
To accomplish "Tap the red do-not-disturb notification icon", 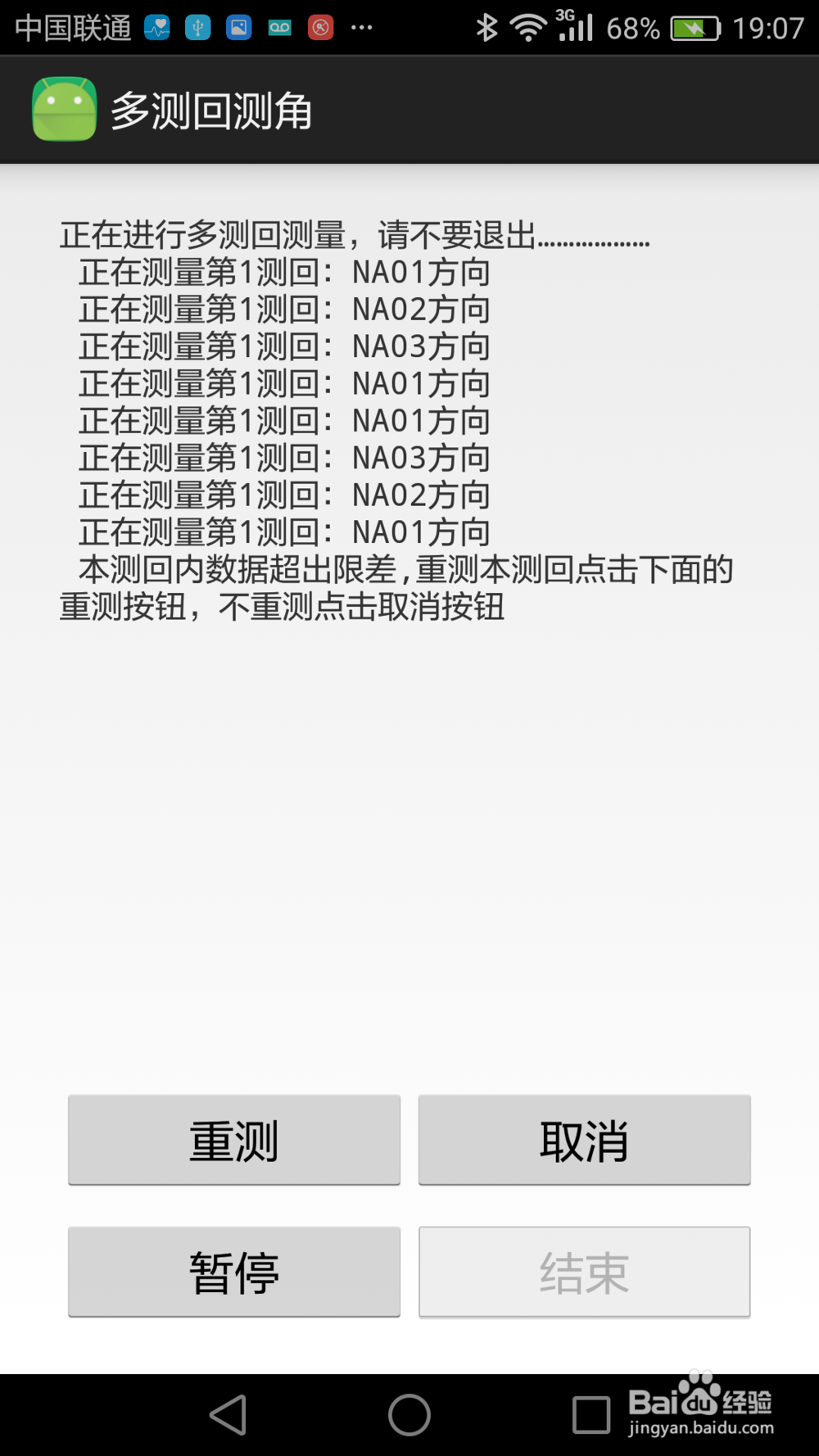I will (x=320, y=27).
